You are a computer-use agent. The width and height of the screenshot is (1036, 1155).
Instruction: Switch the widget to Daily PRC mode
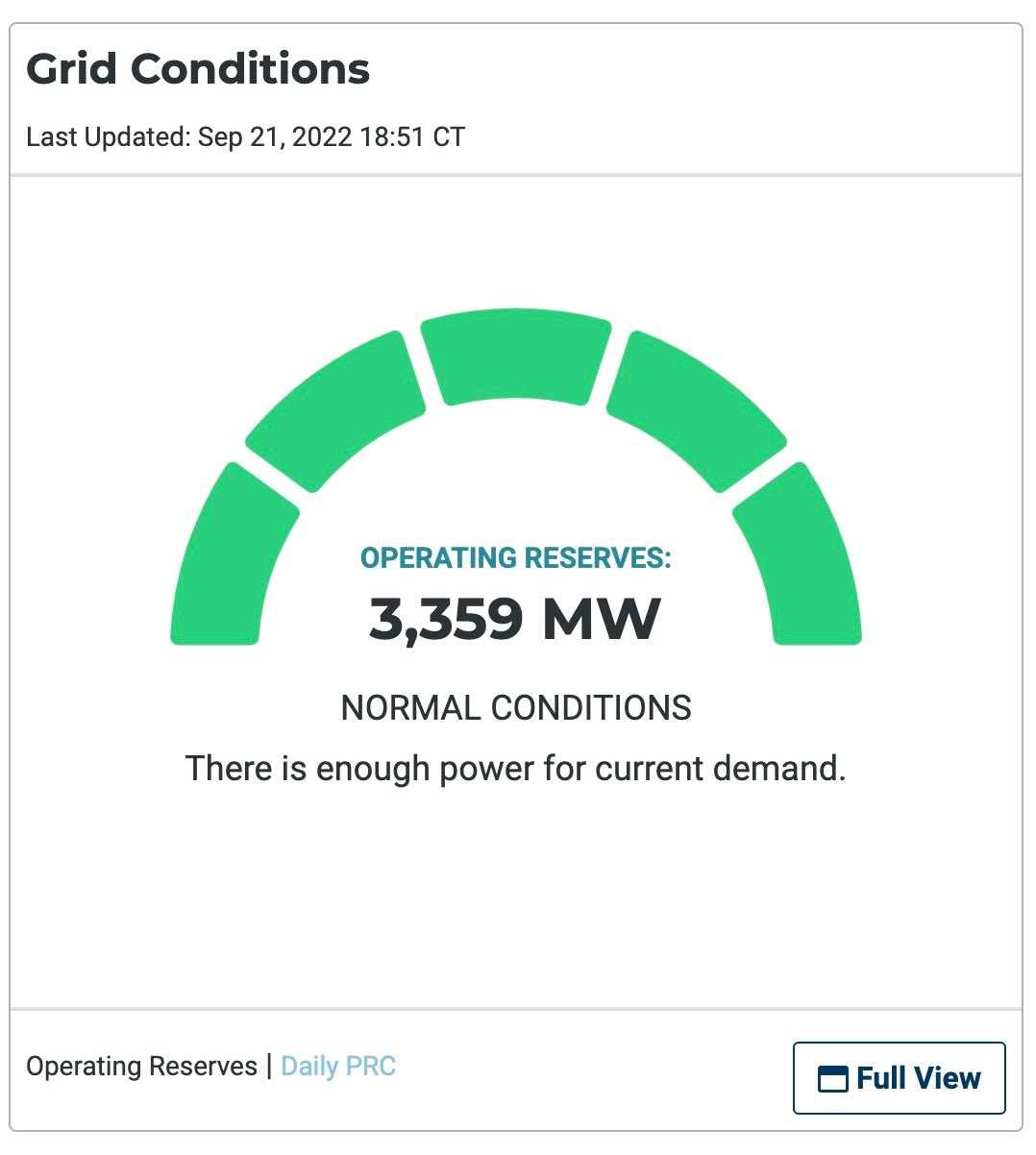tap(338, 1067)
